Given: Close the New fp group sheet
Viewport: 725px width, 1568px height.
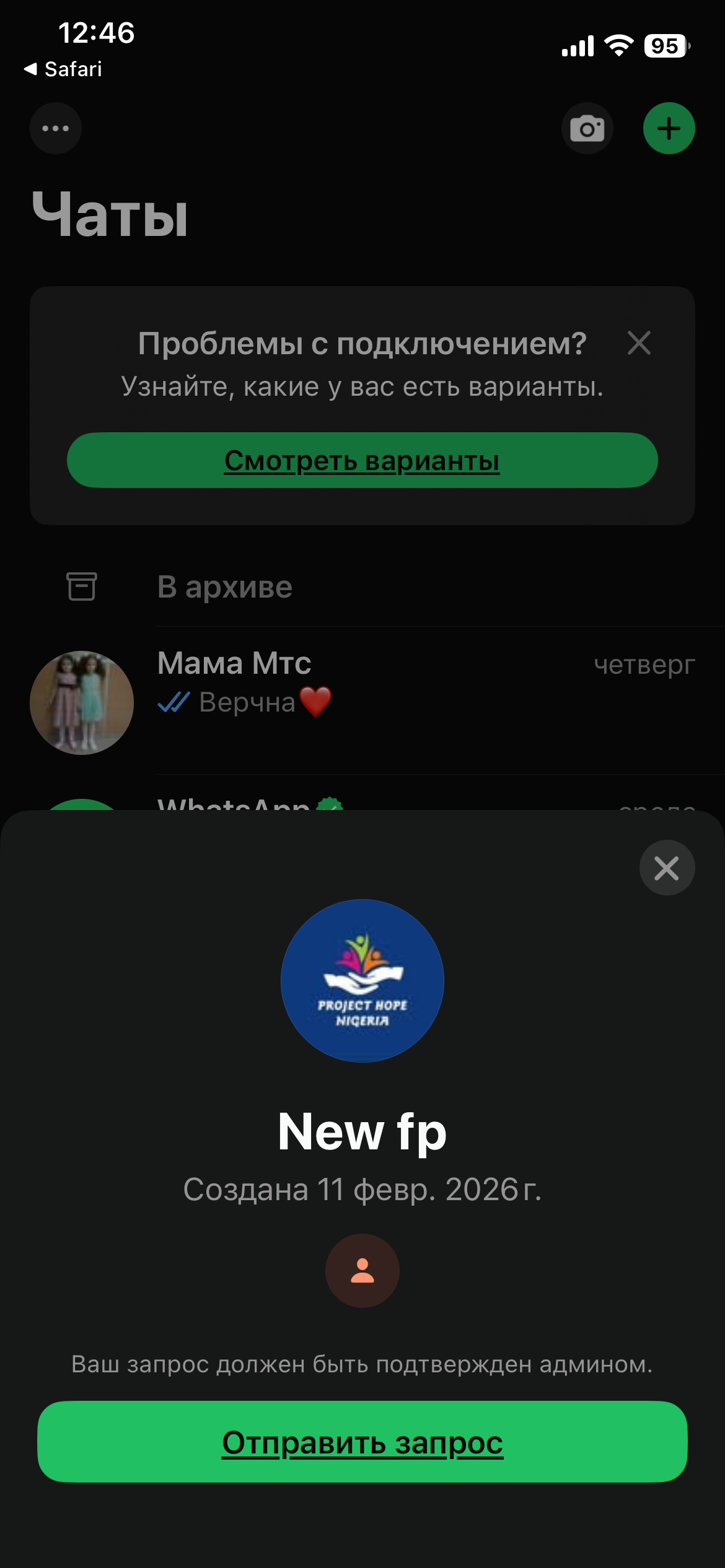Looking at the screenshot, I should [x=667, y=868].
